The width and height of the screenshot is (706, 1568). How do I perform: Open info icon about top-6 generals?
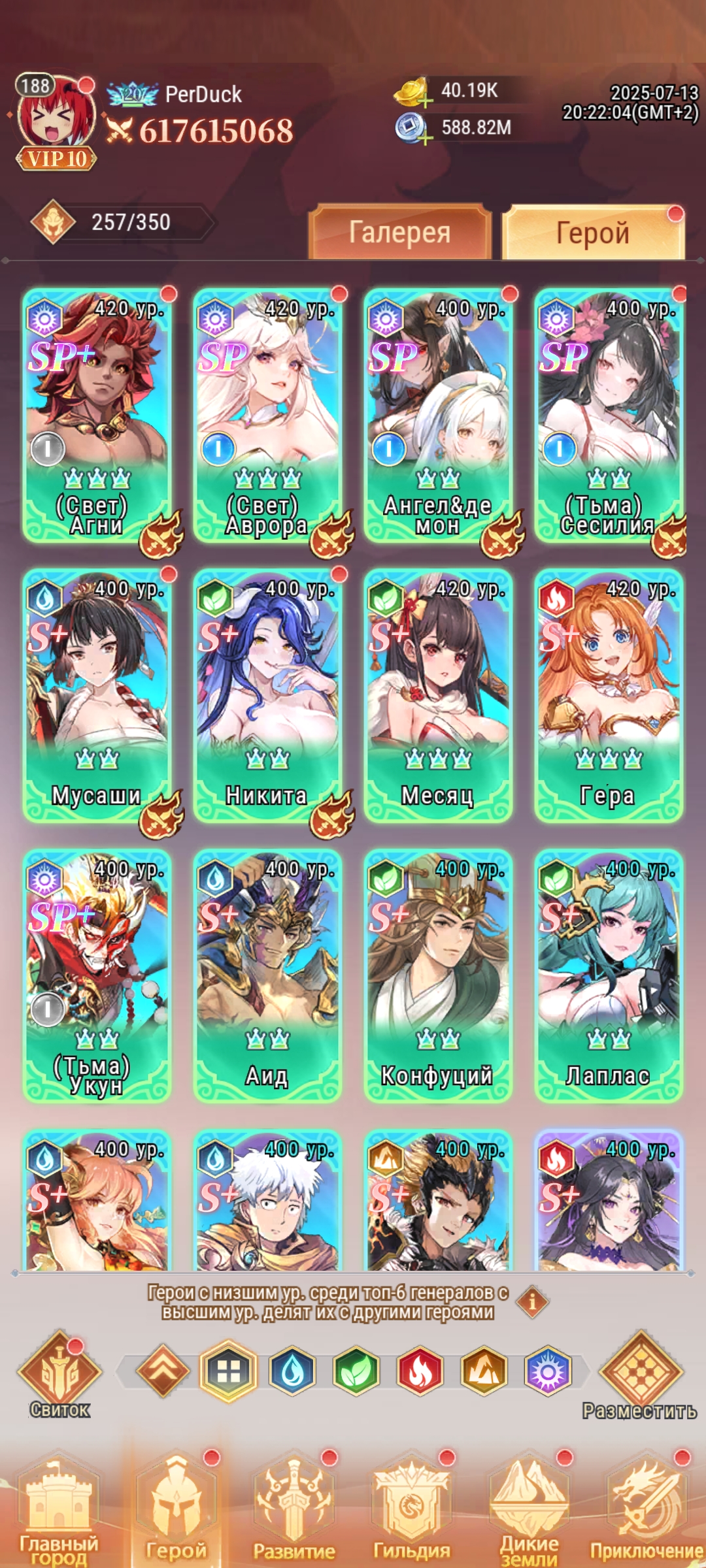tap(532, 1302)
